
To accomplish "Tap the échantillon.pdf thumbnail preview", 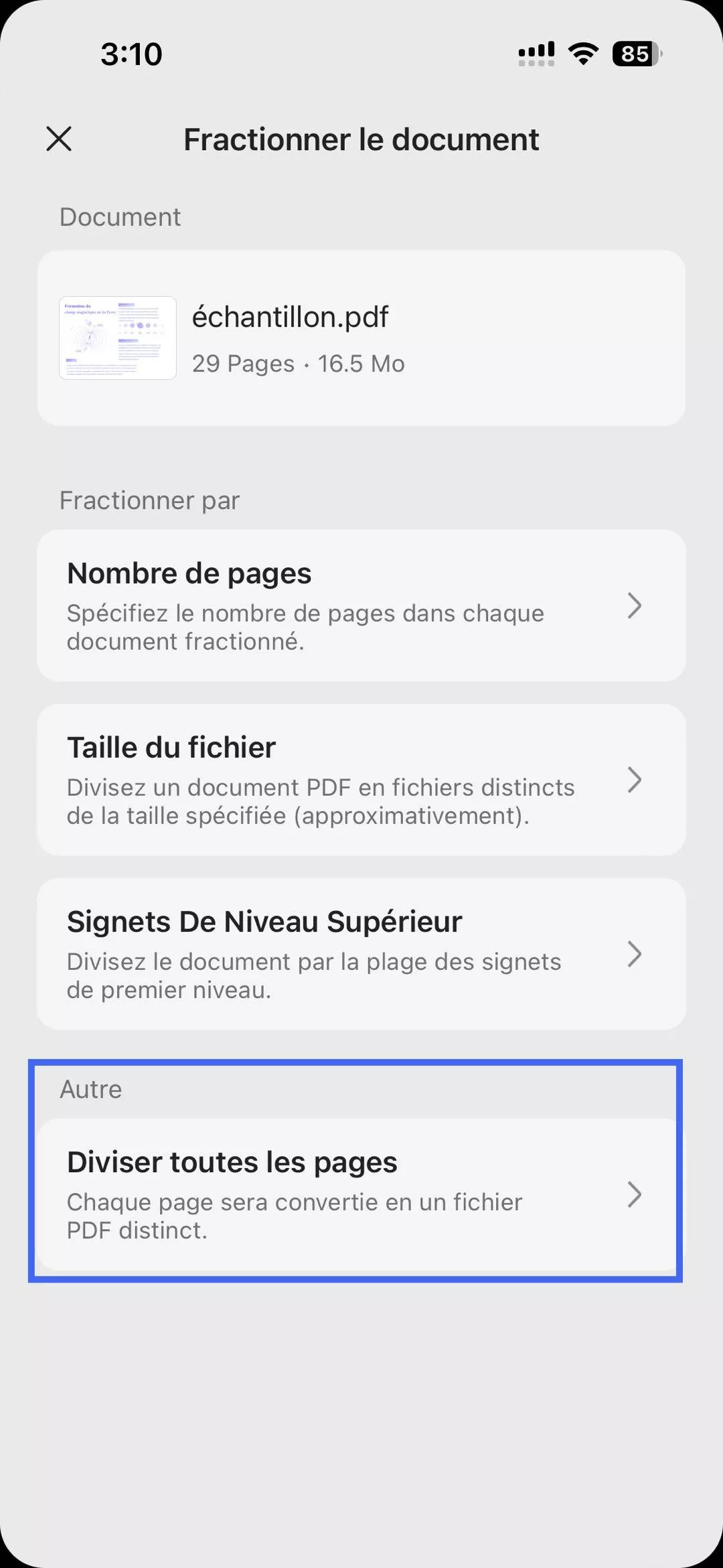I will (x=116, y=338).
